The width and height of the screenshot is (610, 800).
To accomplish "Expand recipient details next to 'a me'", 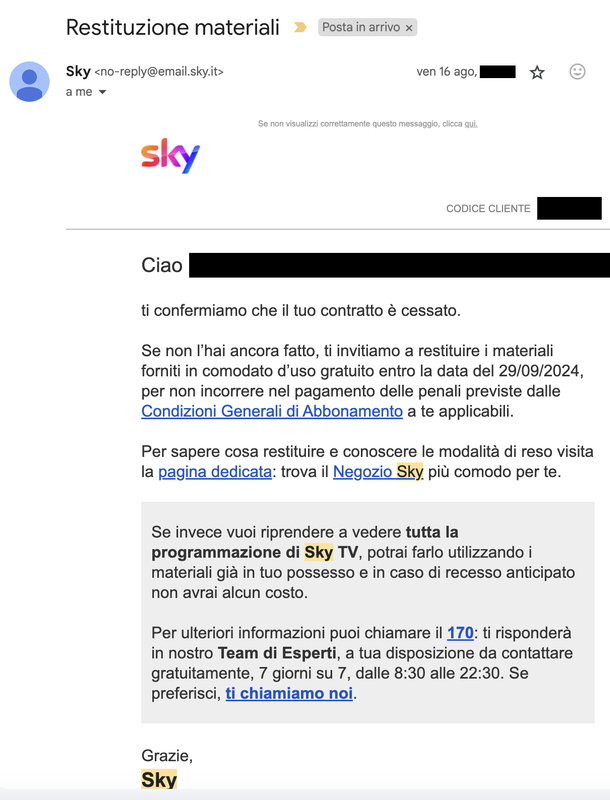I will 102,92.
